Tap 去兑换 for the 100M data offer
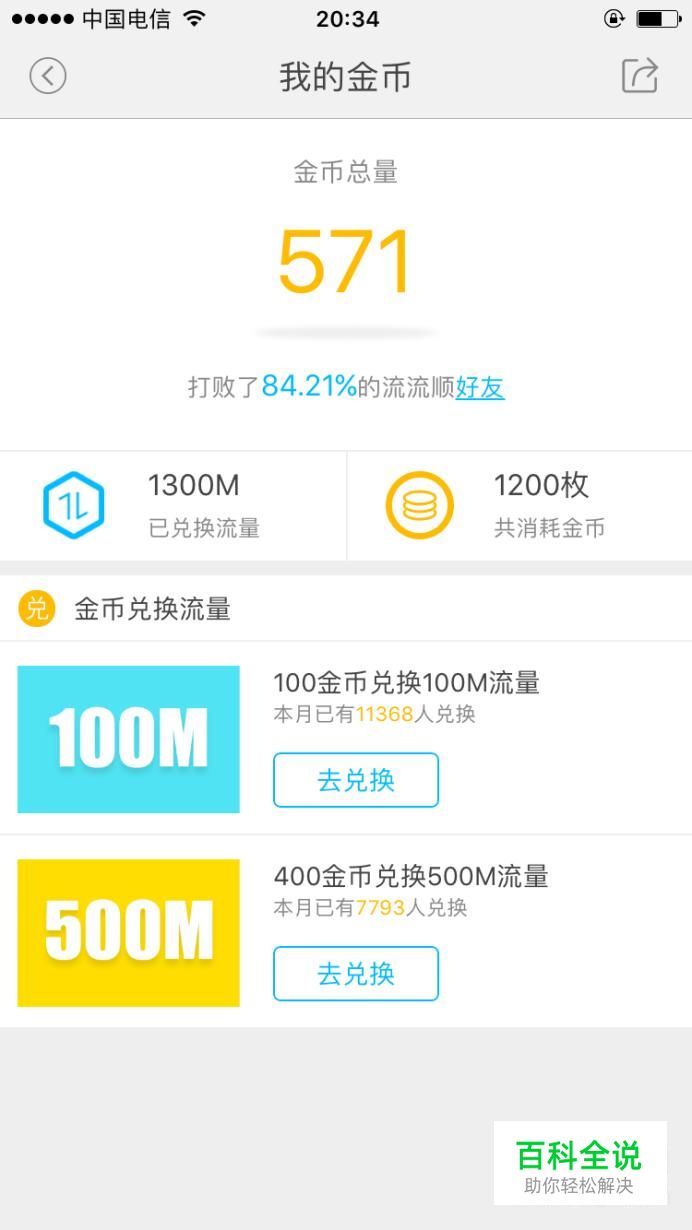 tap(356, 780)
